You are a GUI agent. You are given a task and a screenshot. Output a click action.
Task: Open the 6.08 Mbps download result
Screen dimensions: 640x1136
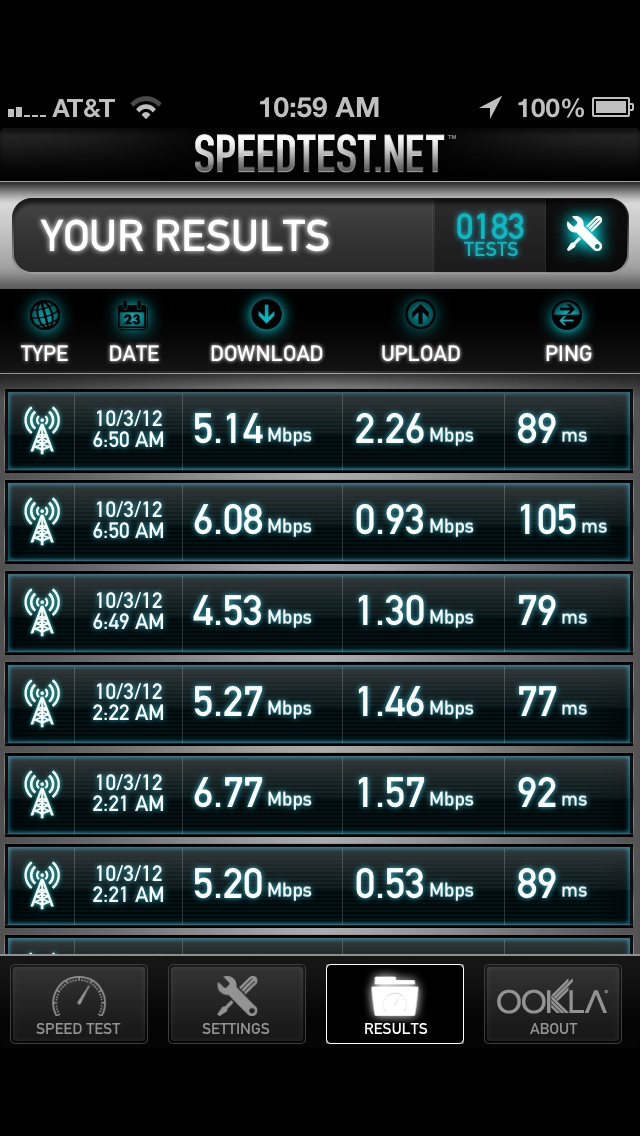point(320,522)
